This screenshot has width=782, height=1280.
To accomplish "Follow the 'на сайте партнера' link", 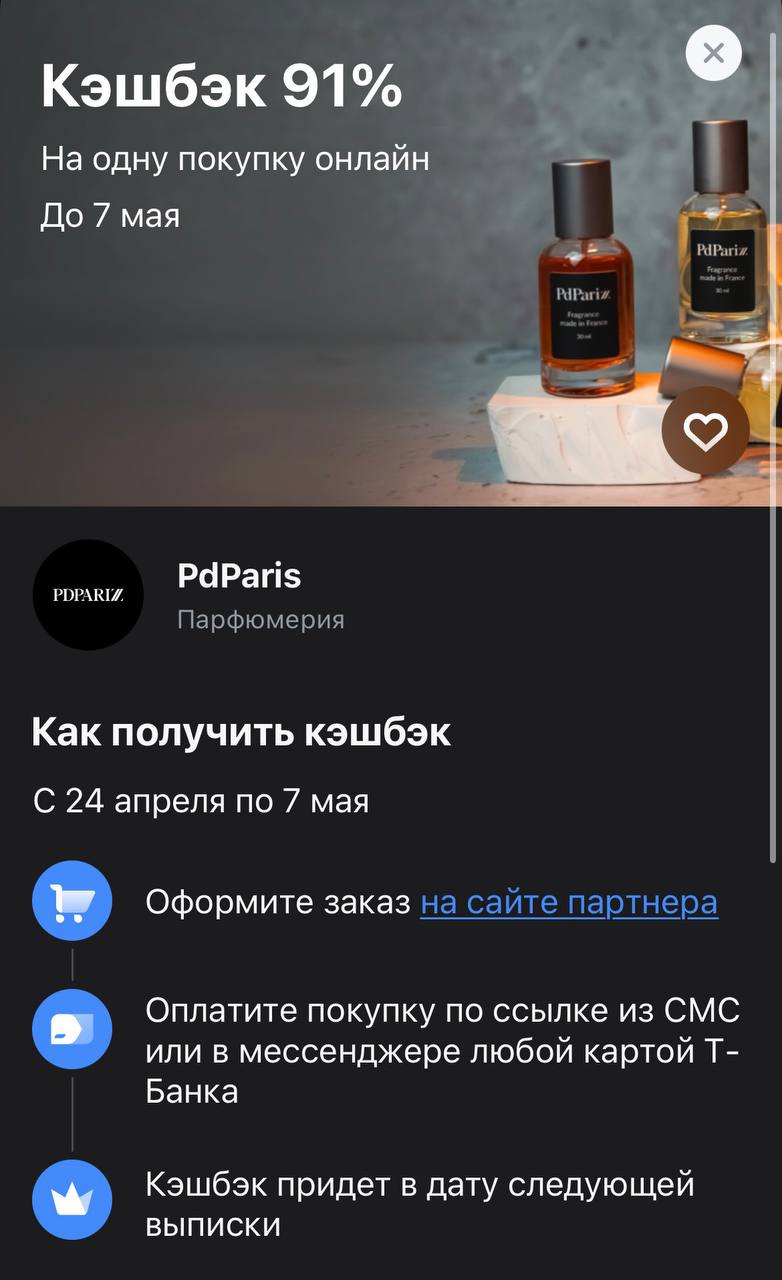I will 570,902.
